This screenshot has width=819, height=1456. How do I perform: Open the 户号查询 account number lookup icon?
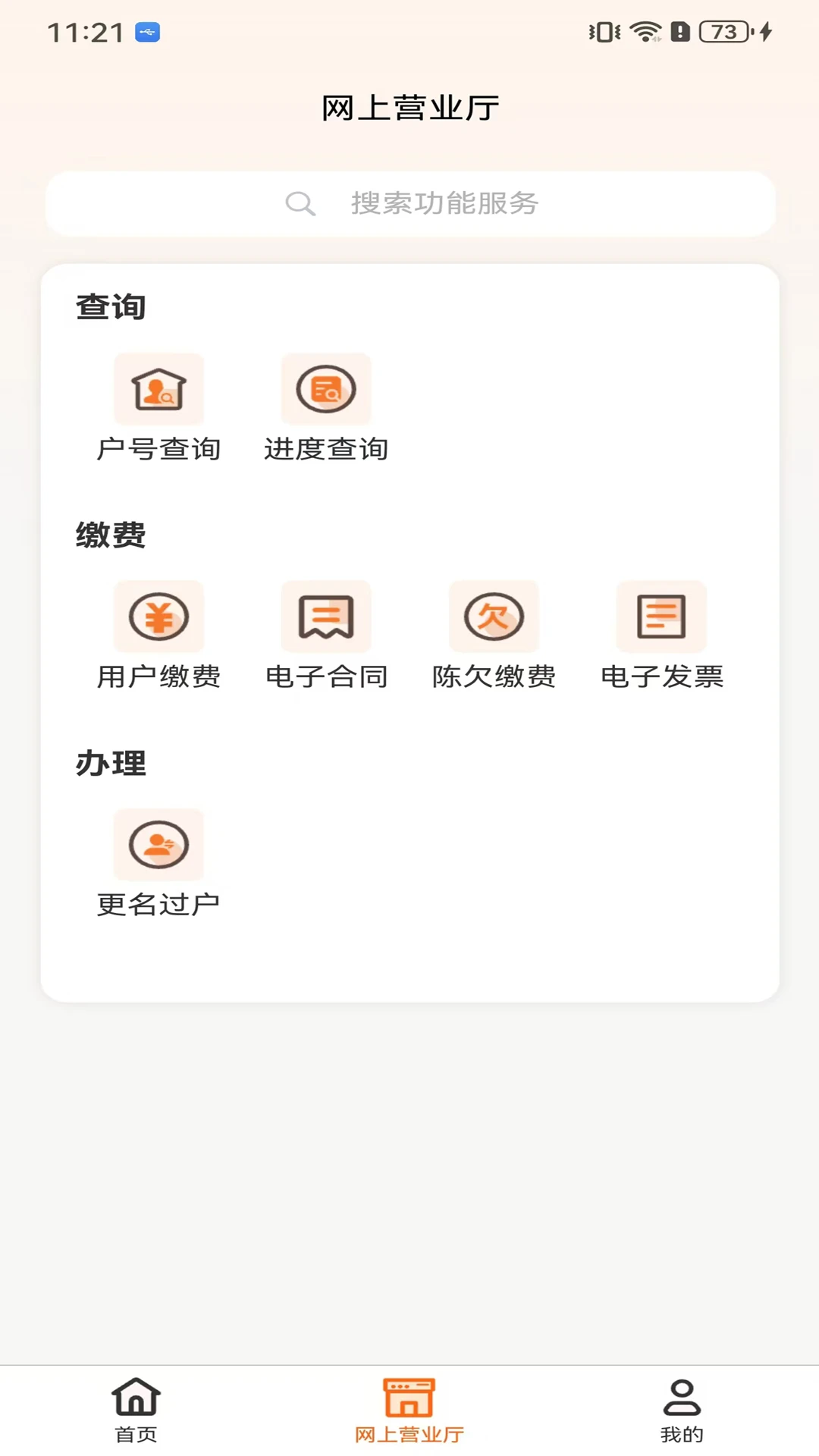(x=158, y=389)
